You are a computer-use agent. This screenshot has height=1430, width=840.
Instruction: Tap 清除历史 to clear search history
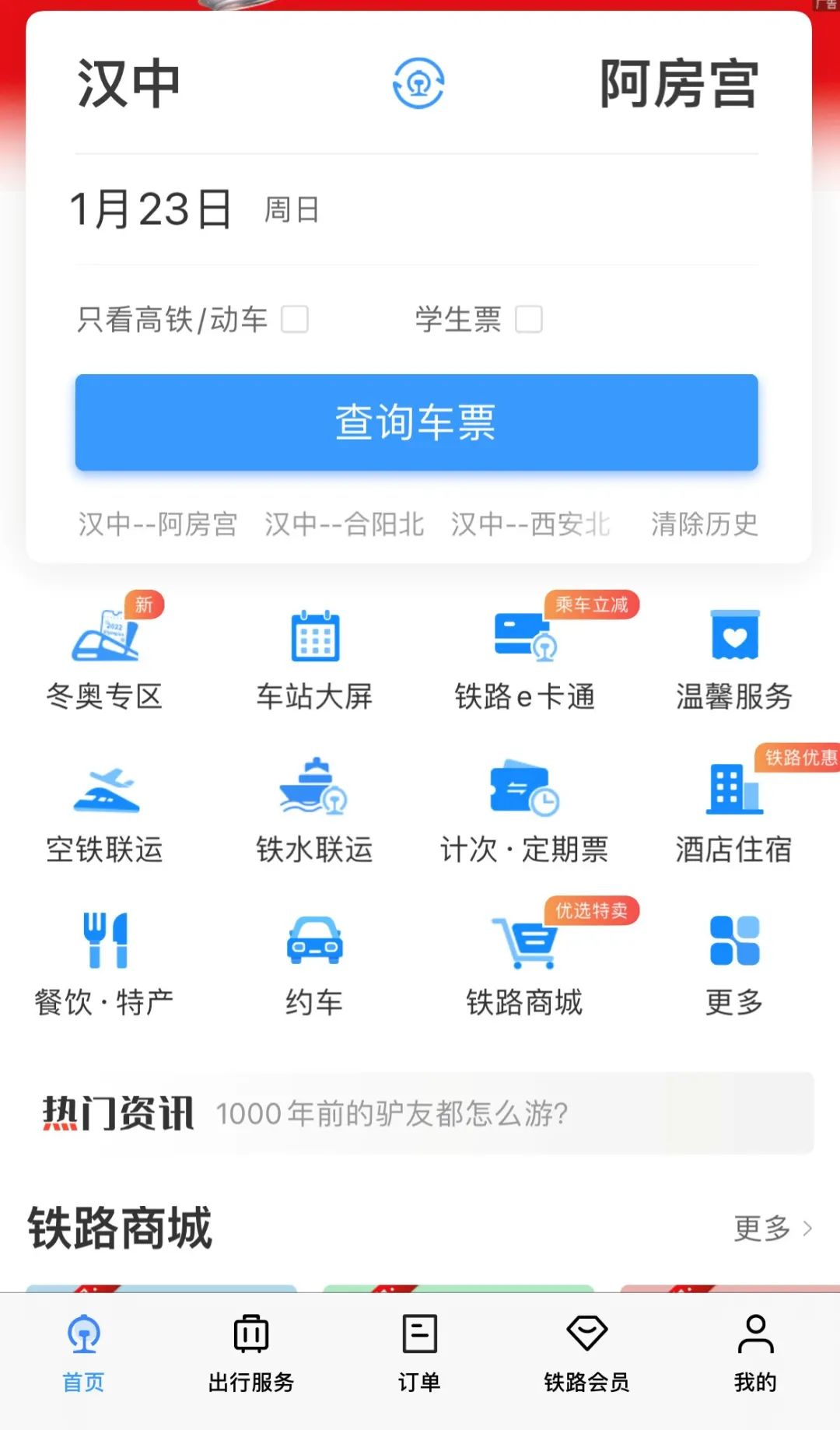[x=705, y=524]
